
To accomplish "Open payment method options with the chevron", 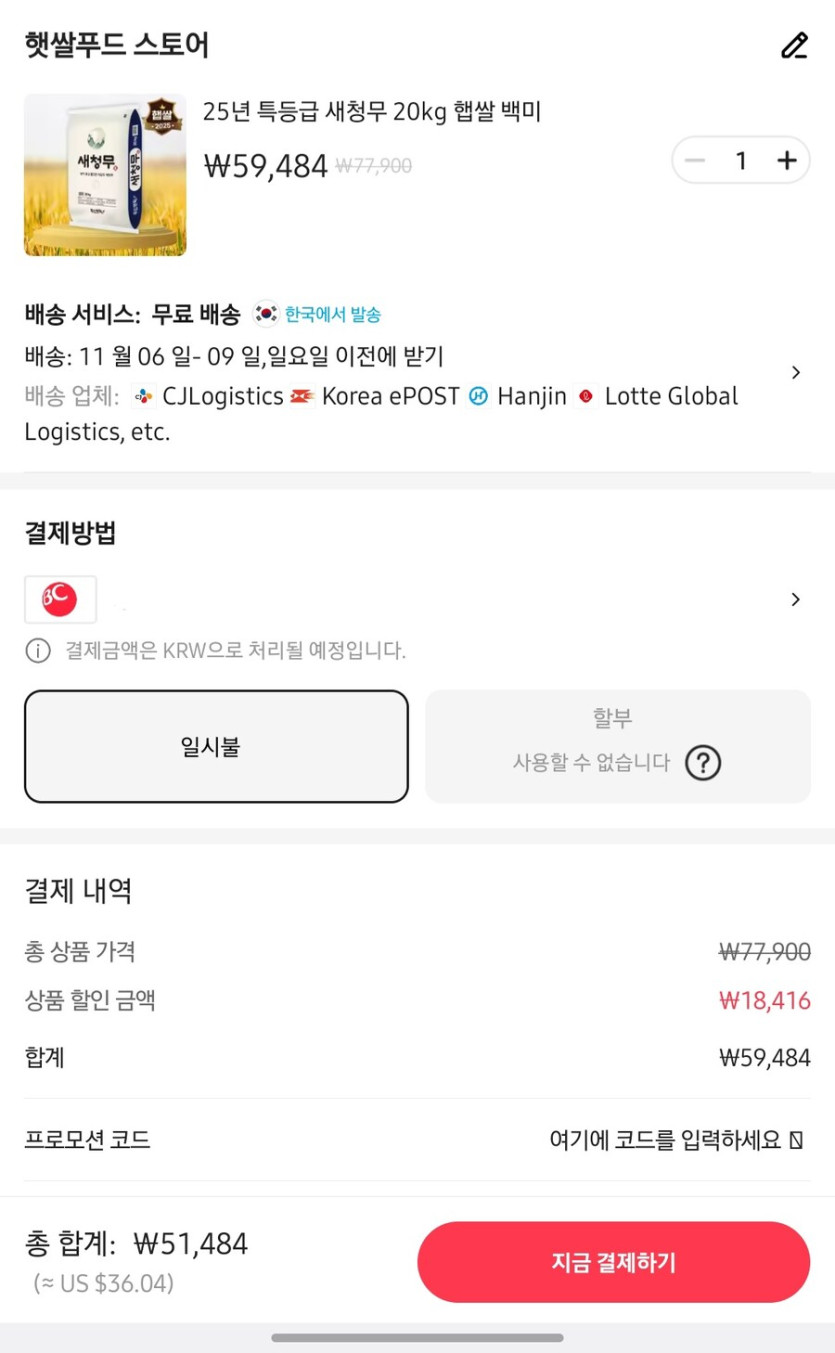I will click(796, 599).
